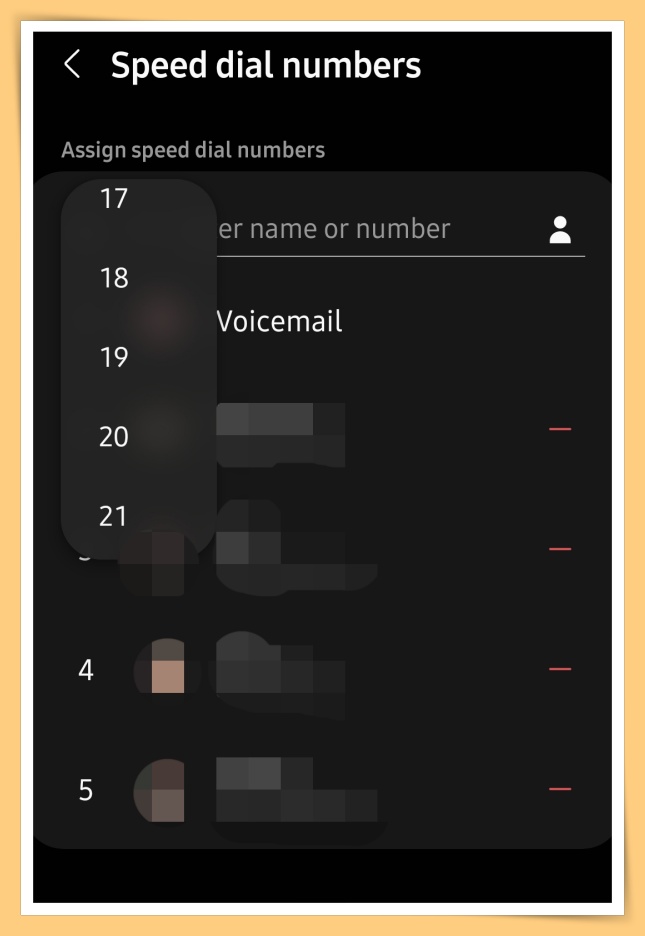Remove the speed dial entry numbered 5
The width and height of the screenshot is (645, 936).
(560, 790)
